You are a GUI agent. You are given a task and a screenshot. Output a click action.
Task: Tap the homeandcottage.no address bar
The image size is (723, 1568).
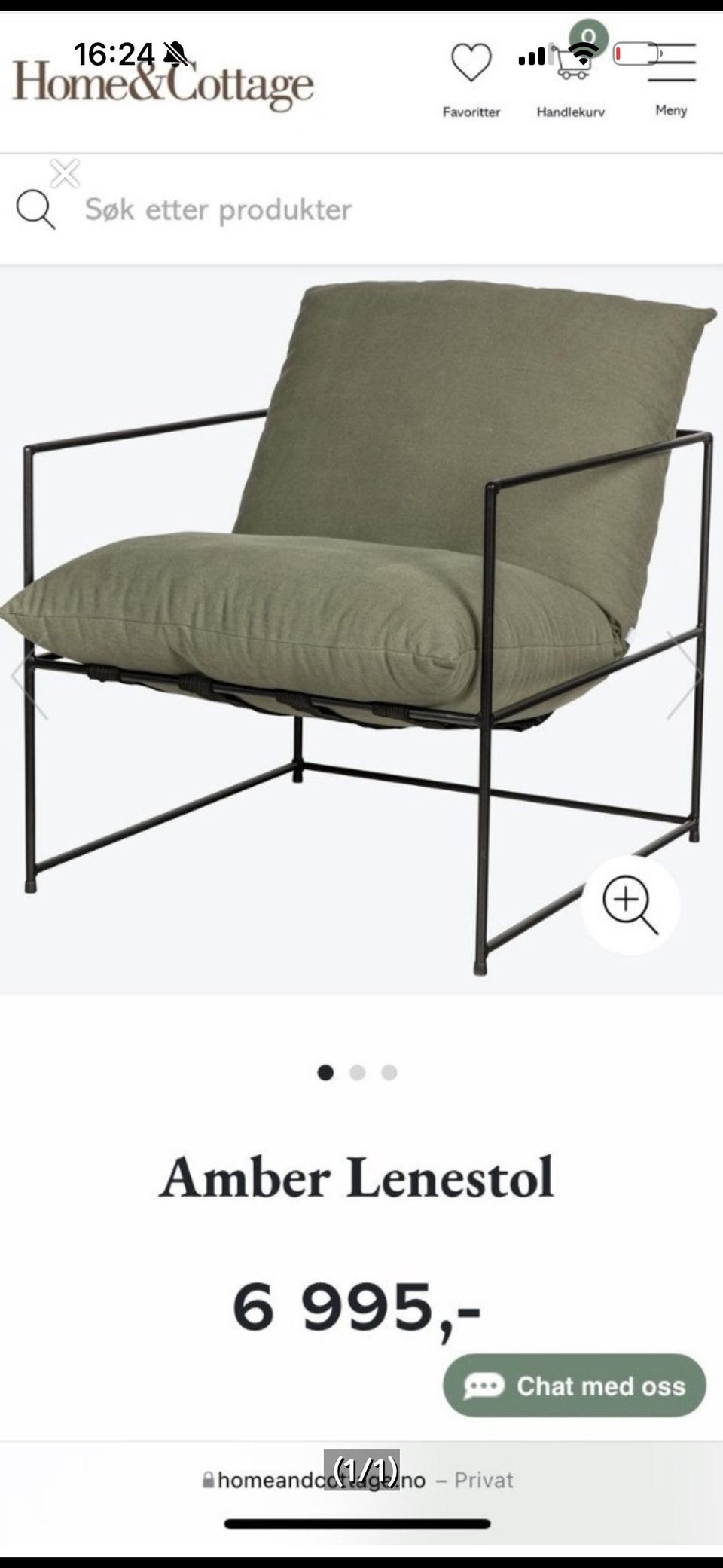click(x=358, y=1480)
